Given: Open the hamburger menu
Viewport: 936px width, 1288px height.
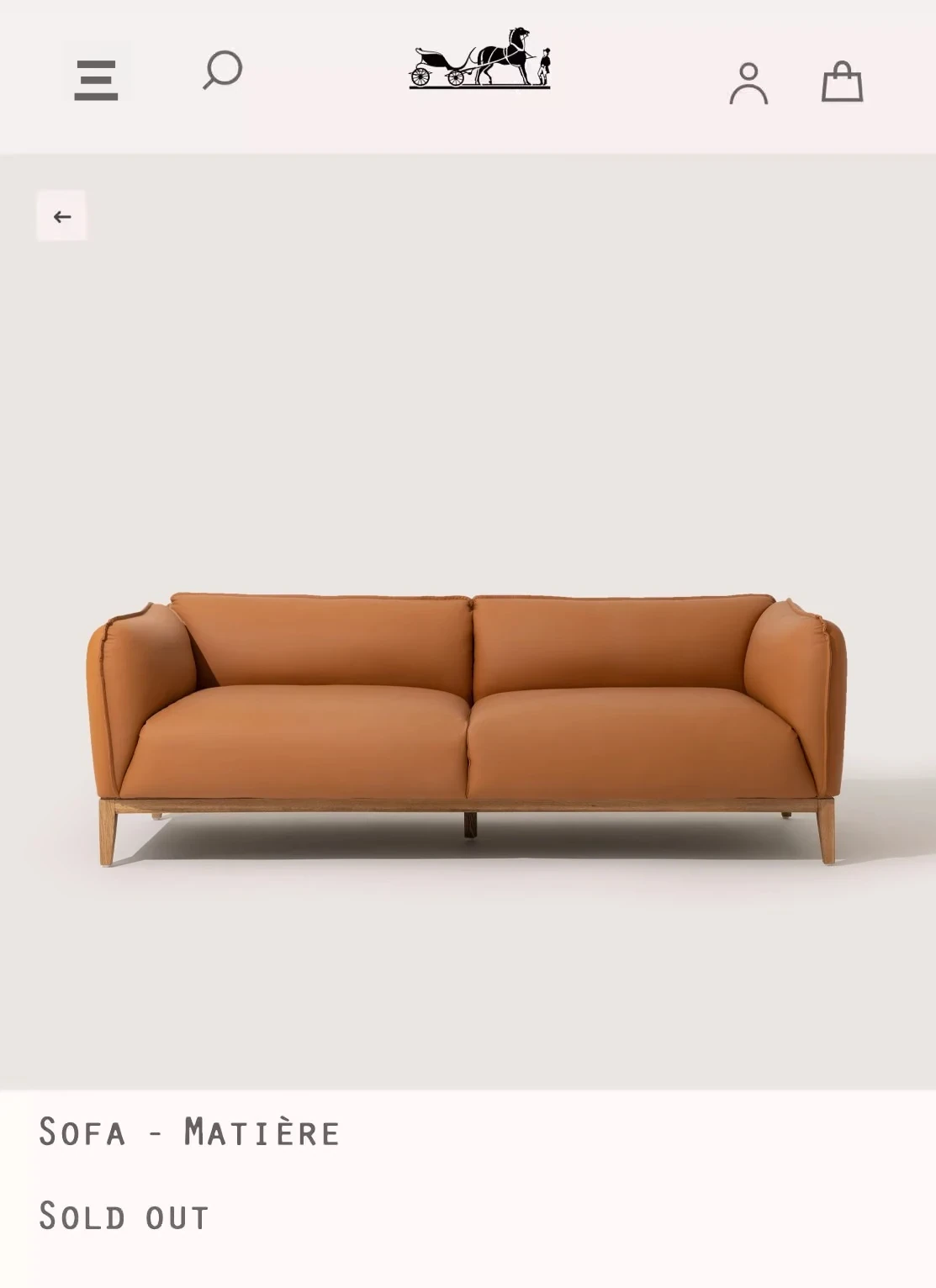Looking at the screenshot, I should coord(96,80).
